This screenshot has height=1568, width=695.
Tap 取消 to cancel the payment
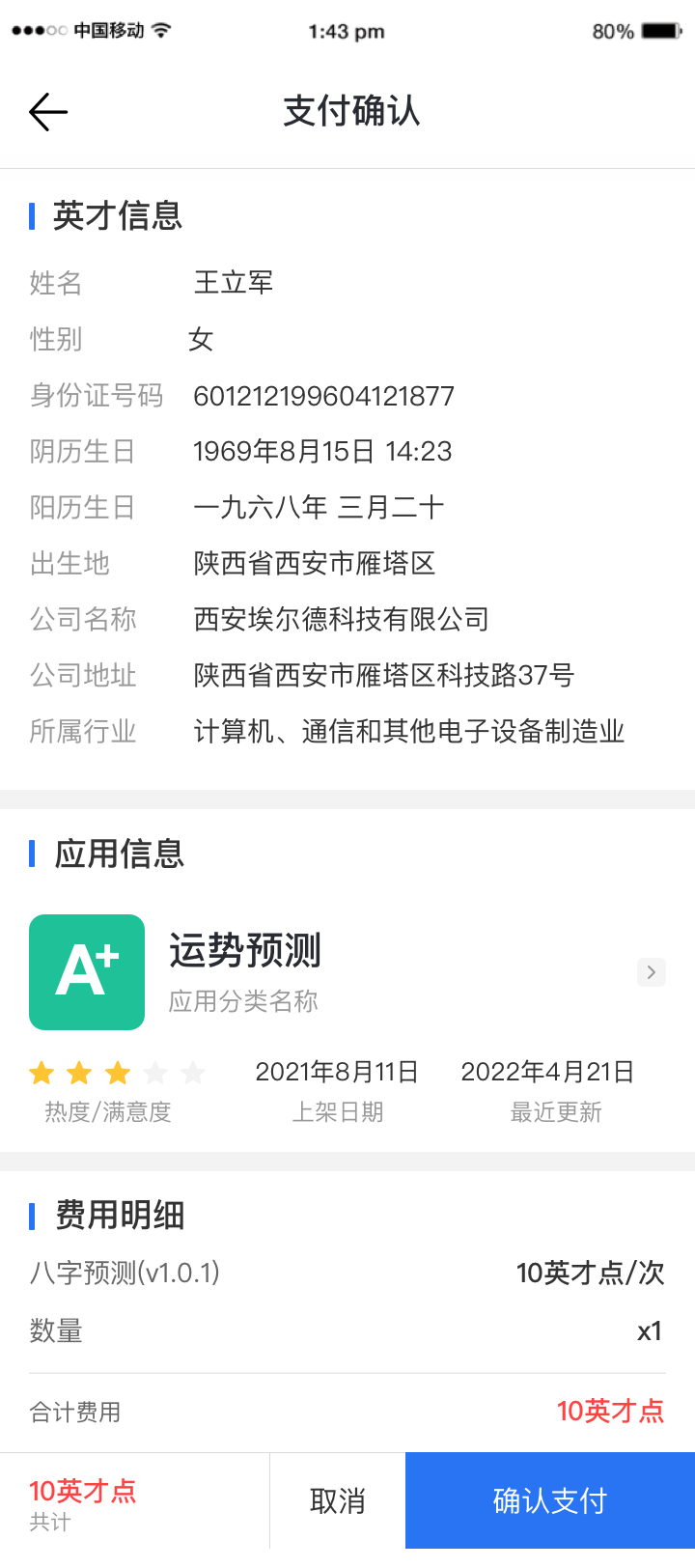coord(338,1500)
